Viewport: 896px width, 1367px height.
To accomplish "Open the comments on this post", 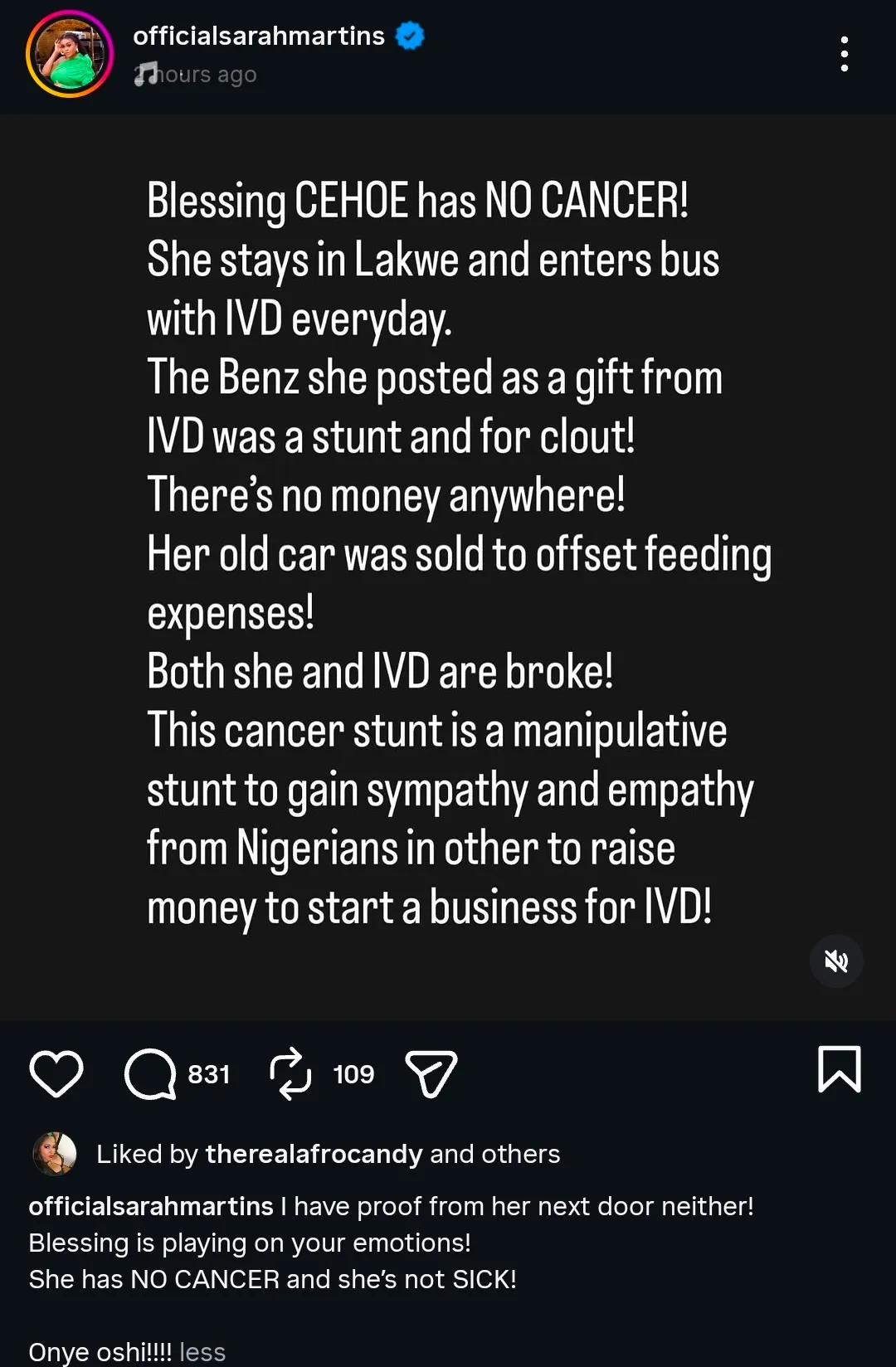I will [x=150, y=1073].
